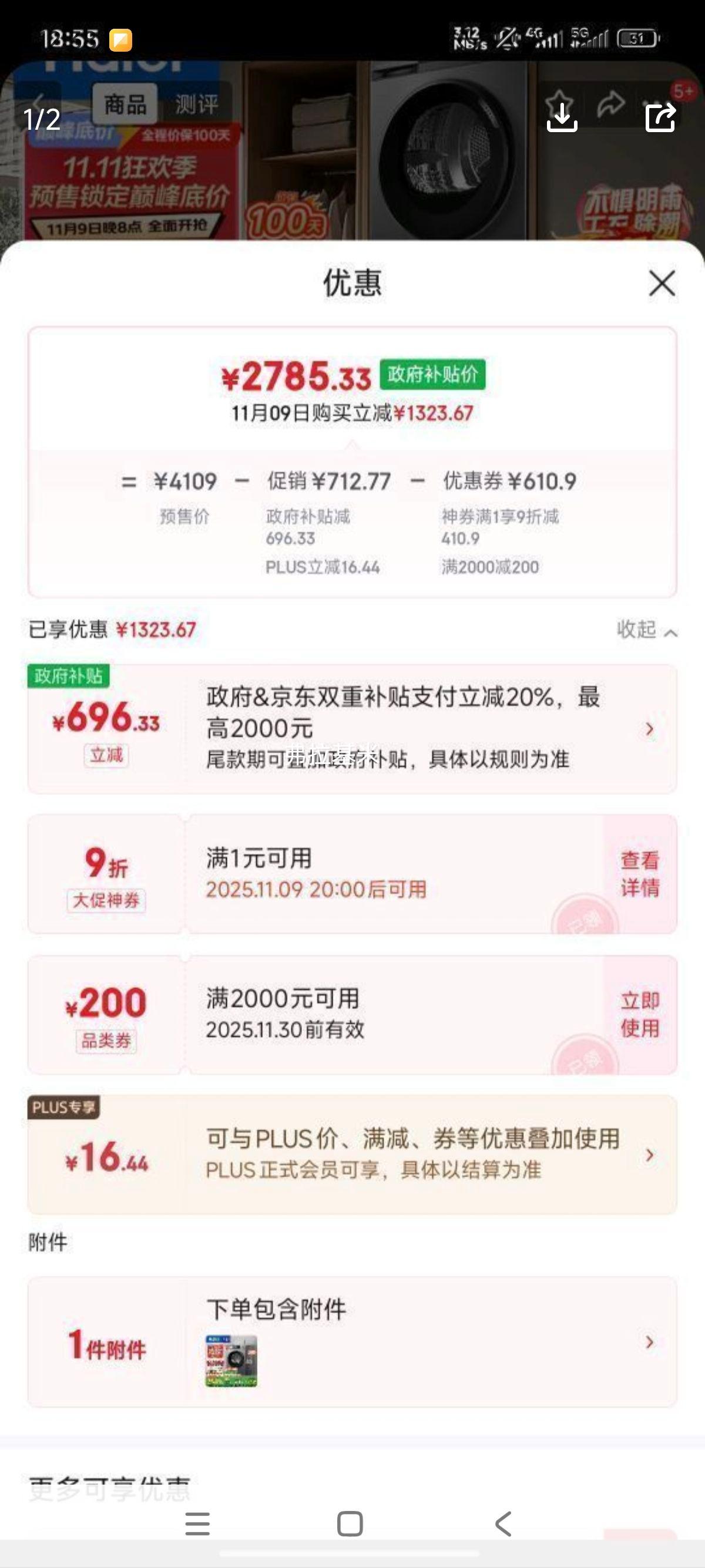Close the 优惠 discount popup
The width and height of the screenshot is (705, 1568).
(661, 284)
